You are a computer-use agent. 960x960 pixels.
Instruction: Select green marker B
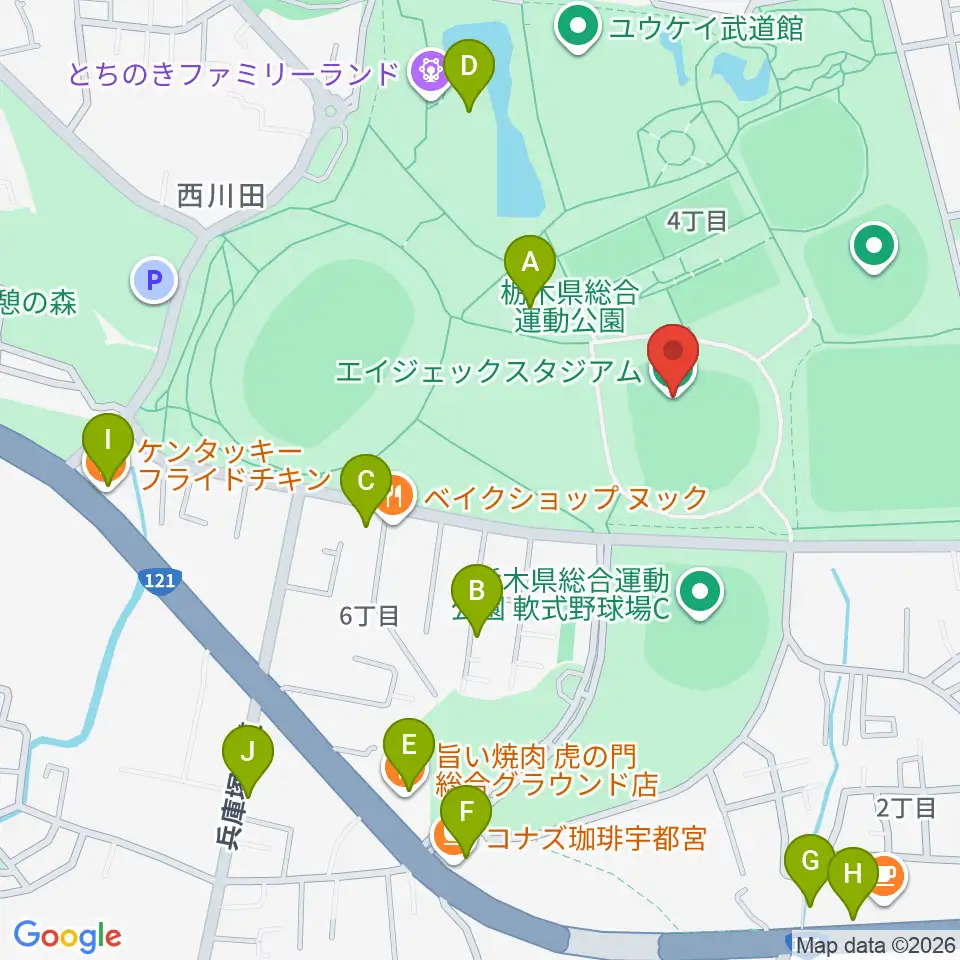pos(477,600)
